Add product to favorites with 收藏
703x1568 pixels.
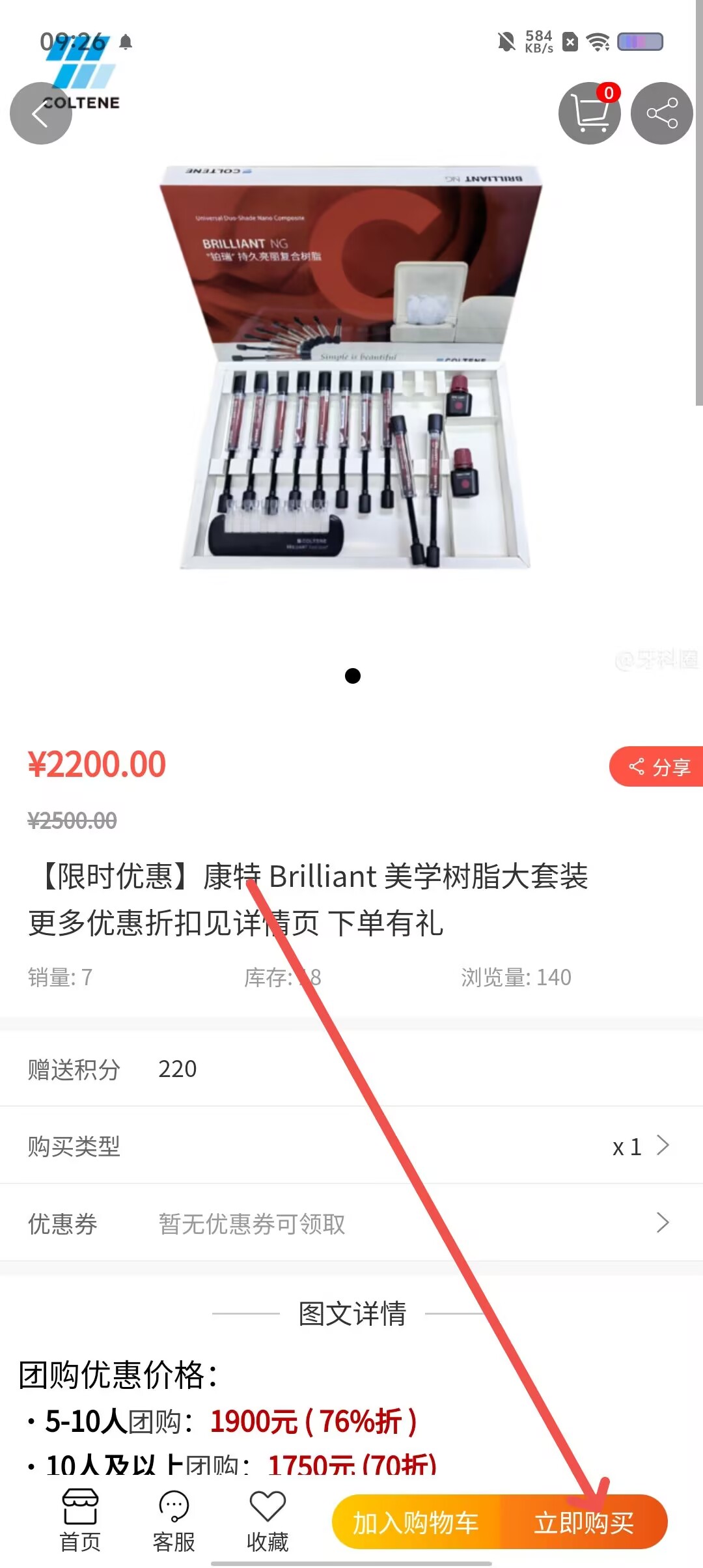tap(268, 1520)
